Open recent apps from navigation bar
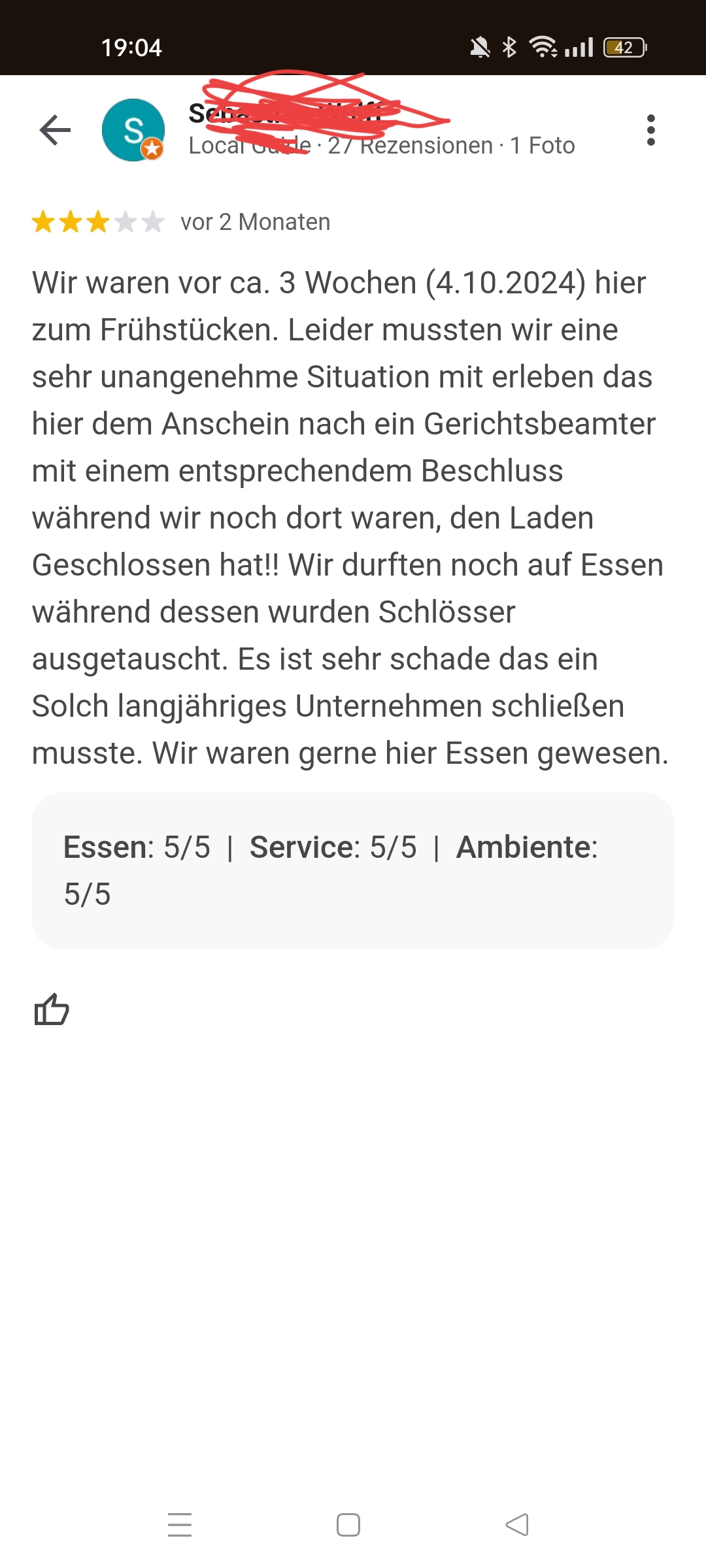706x1568 pixels. pyautogui.click(x=180, y=1525)
